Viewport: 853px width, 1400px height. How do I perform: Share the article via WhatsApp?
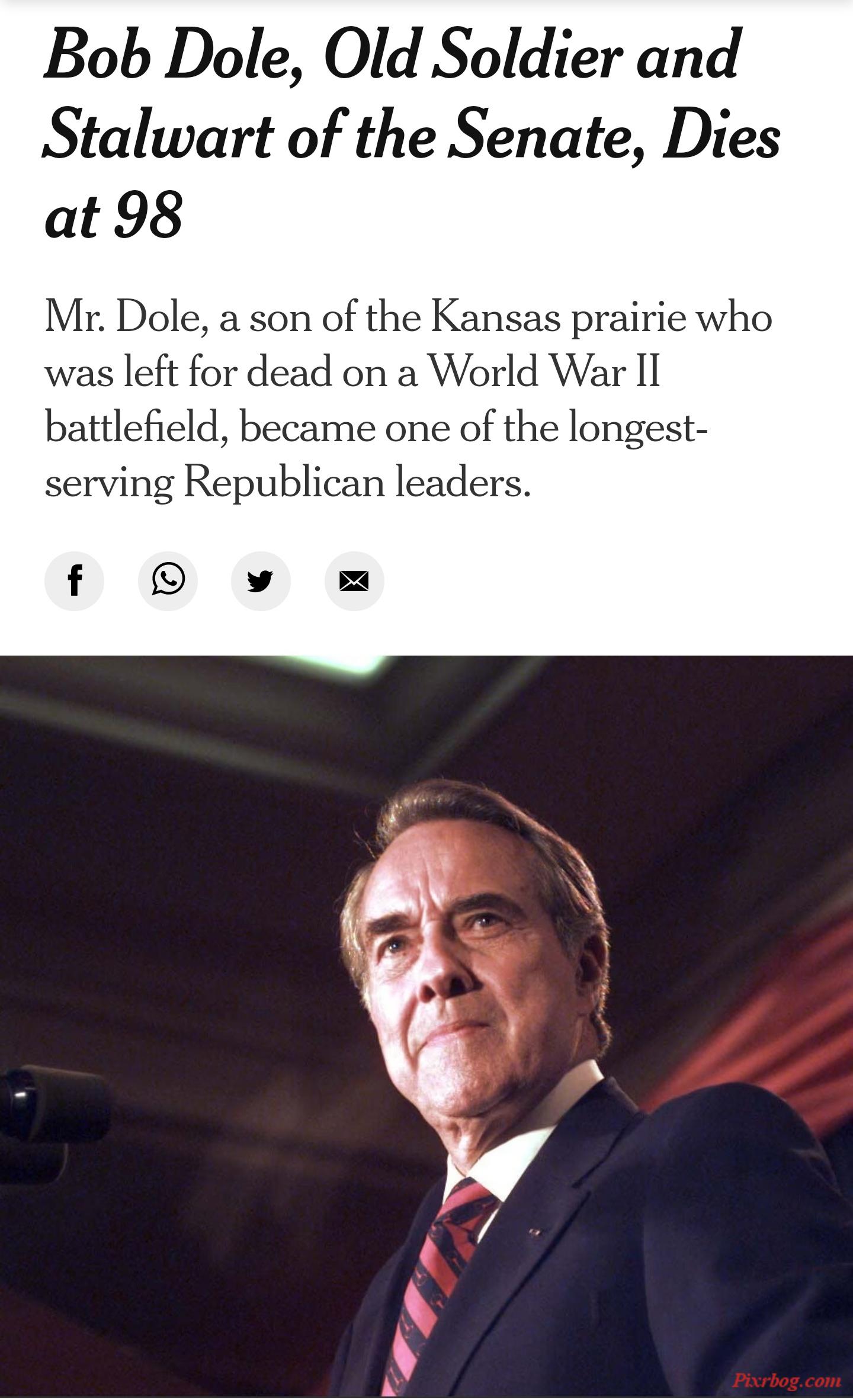coord(168,581)
